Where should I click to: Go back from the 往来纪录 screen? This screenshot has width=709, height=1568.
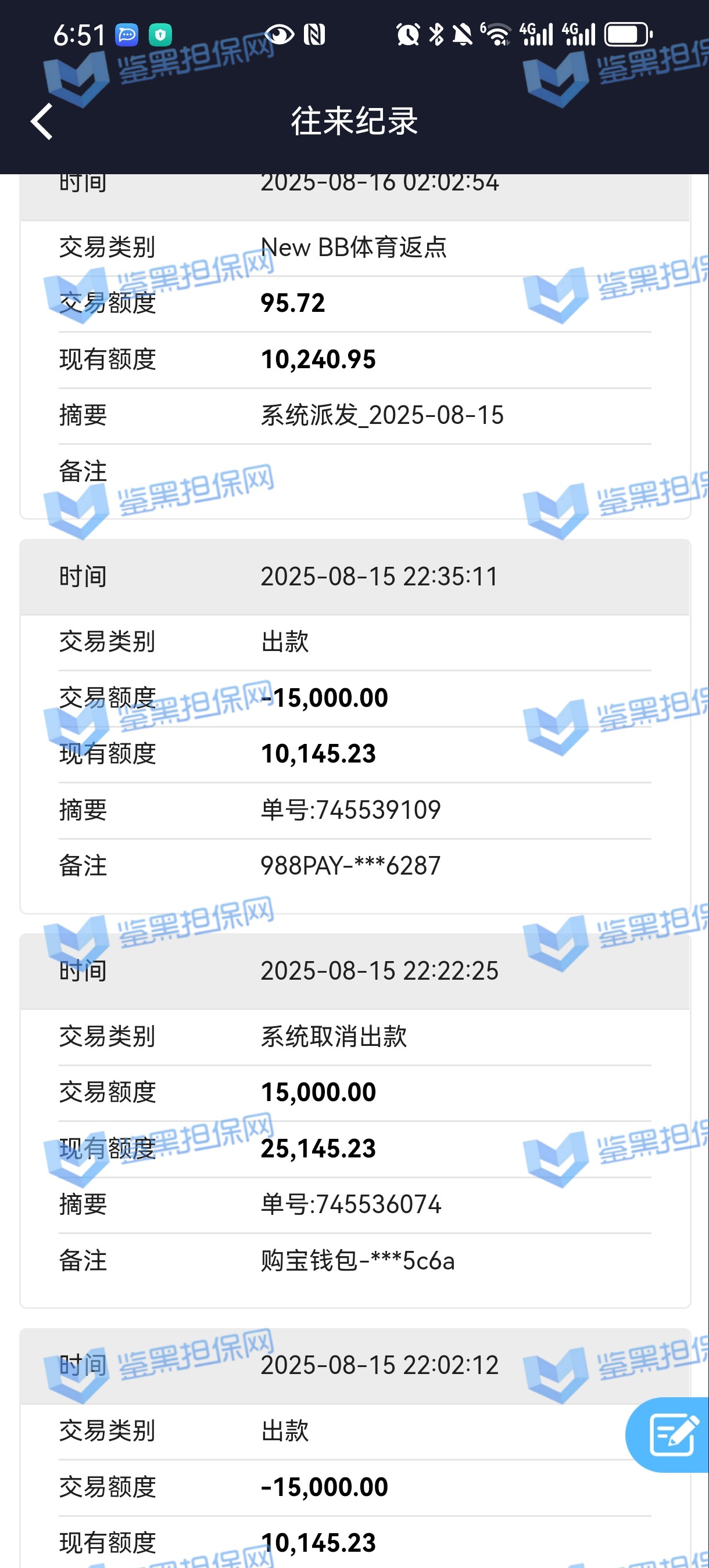[41, 121]
